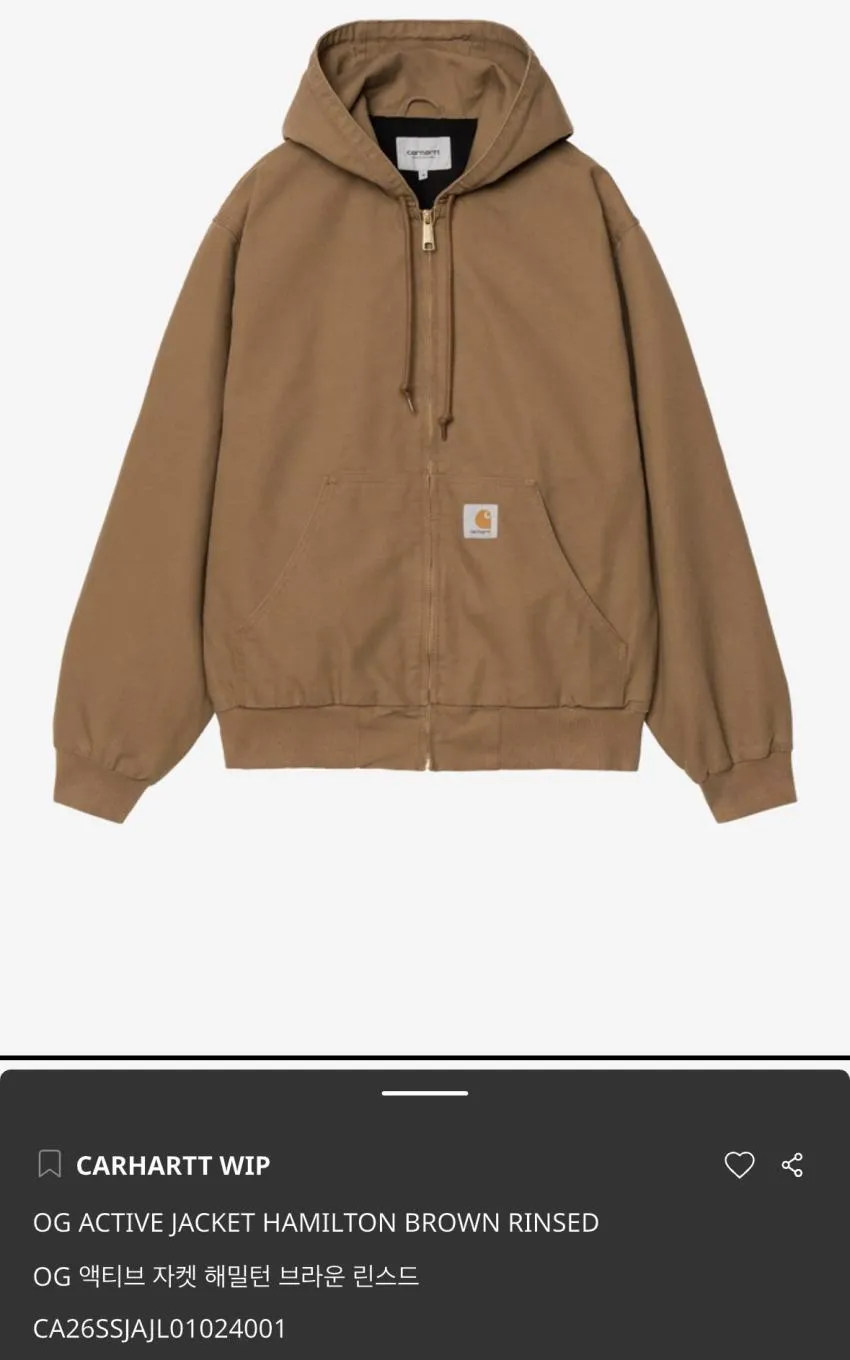Open the CARHARTT WIP brand page
Viewport: 850px width, 1360px height.
pyautogui.click(x=173, y=1165)
